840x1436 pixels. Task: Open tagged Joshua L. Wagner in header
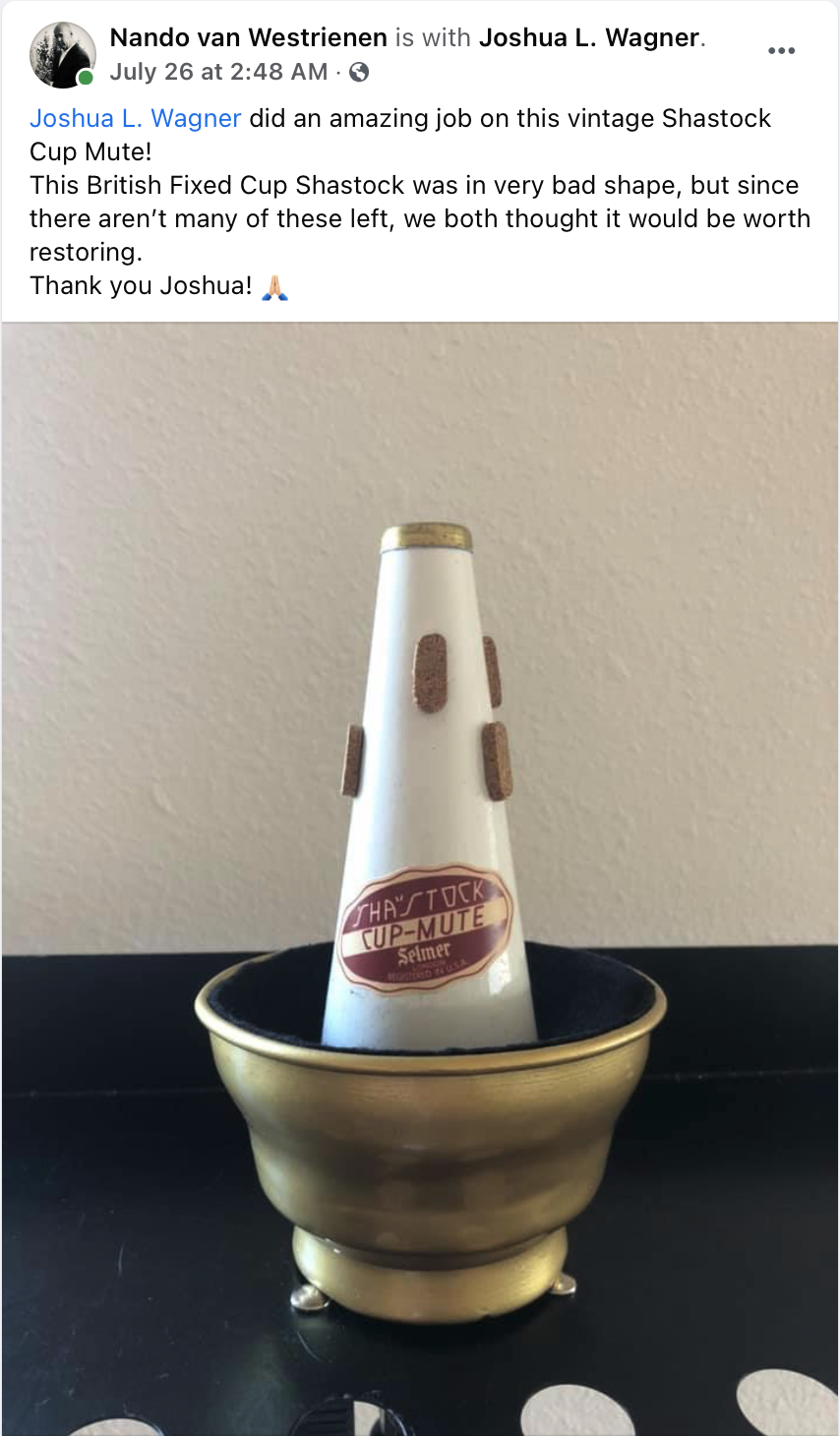tap(589, 37)
